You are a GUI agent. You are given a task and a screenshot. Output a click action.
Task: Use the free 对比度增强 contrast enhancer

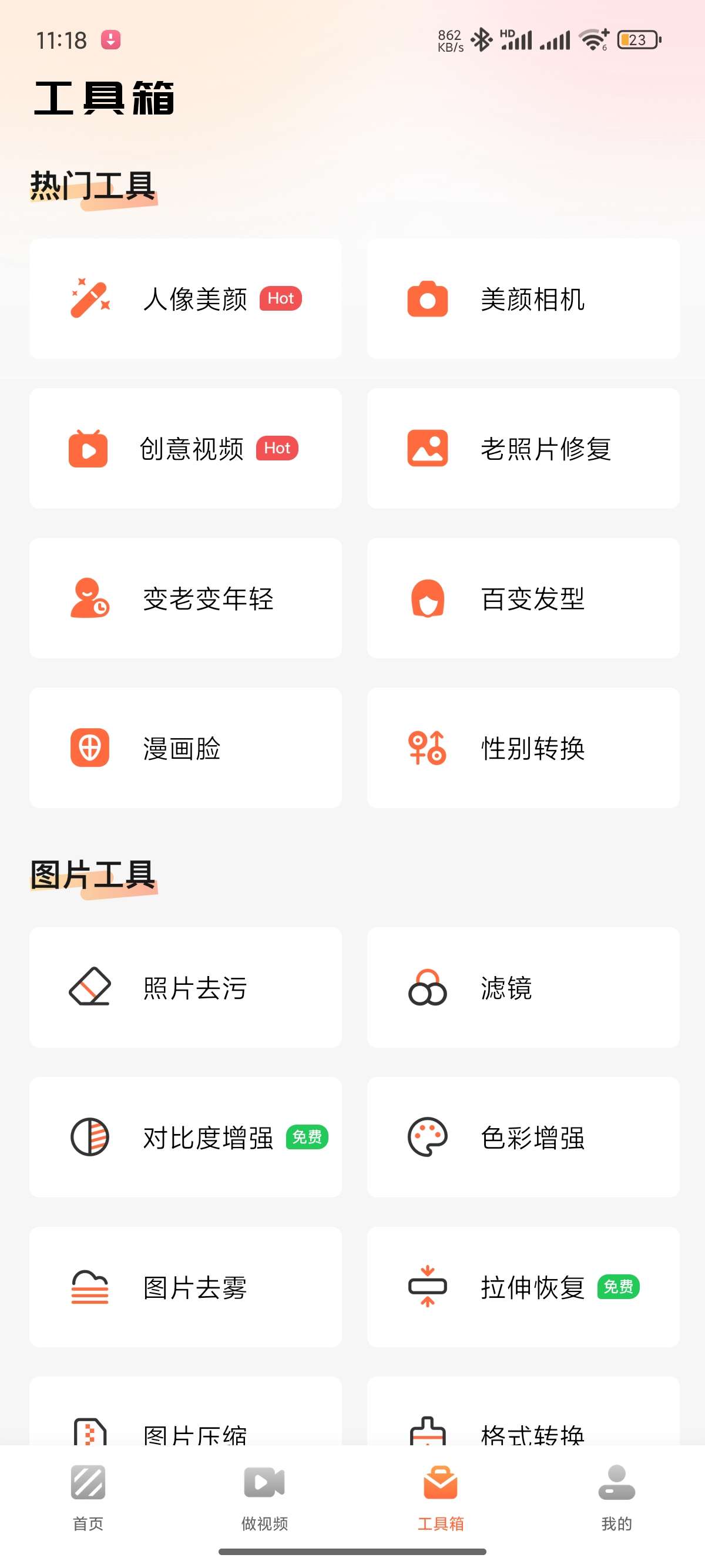[x=185, y=1137]
